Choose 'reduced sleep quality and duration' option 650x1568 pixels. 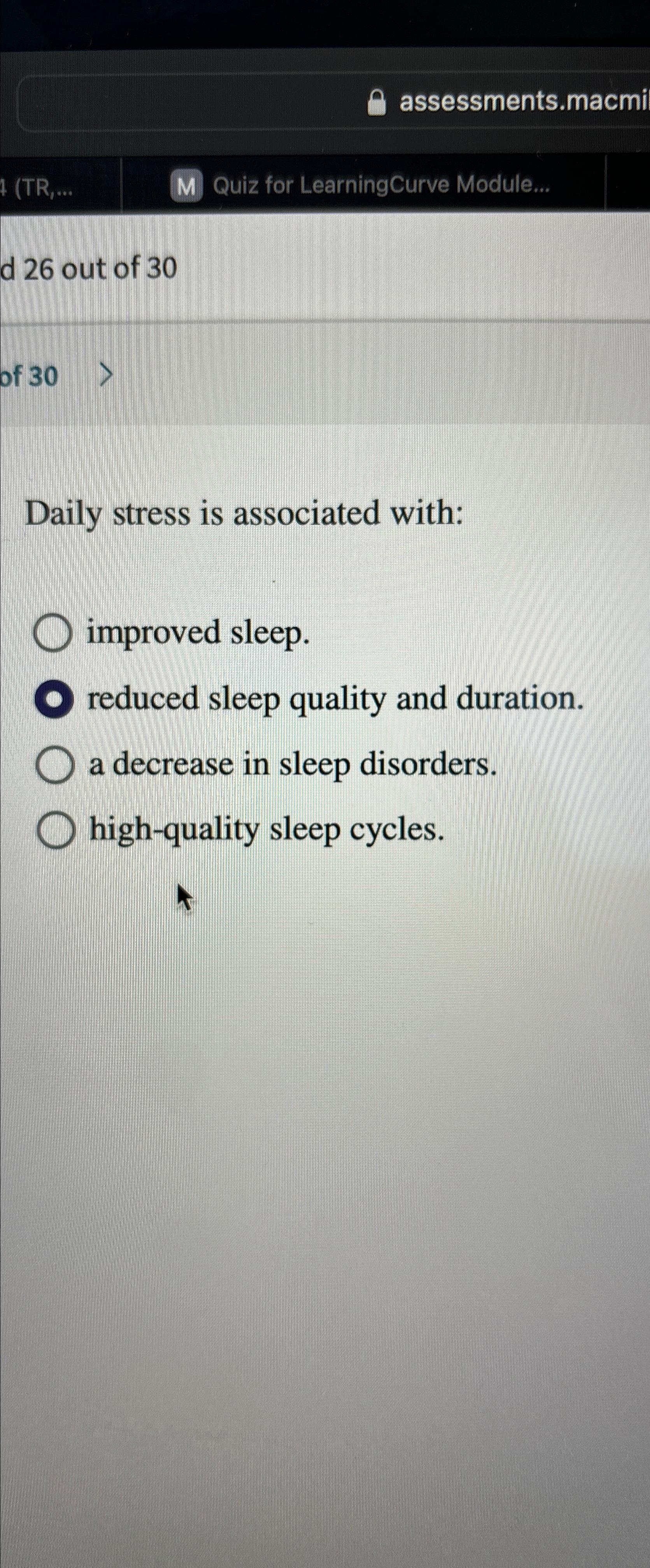[x=54, y=700]
